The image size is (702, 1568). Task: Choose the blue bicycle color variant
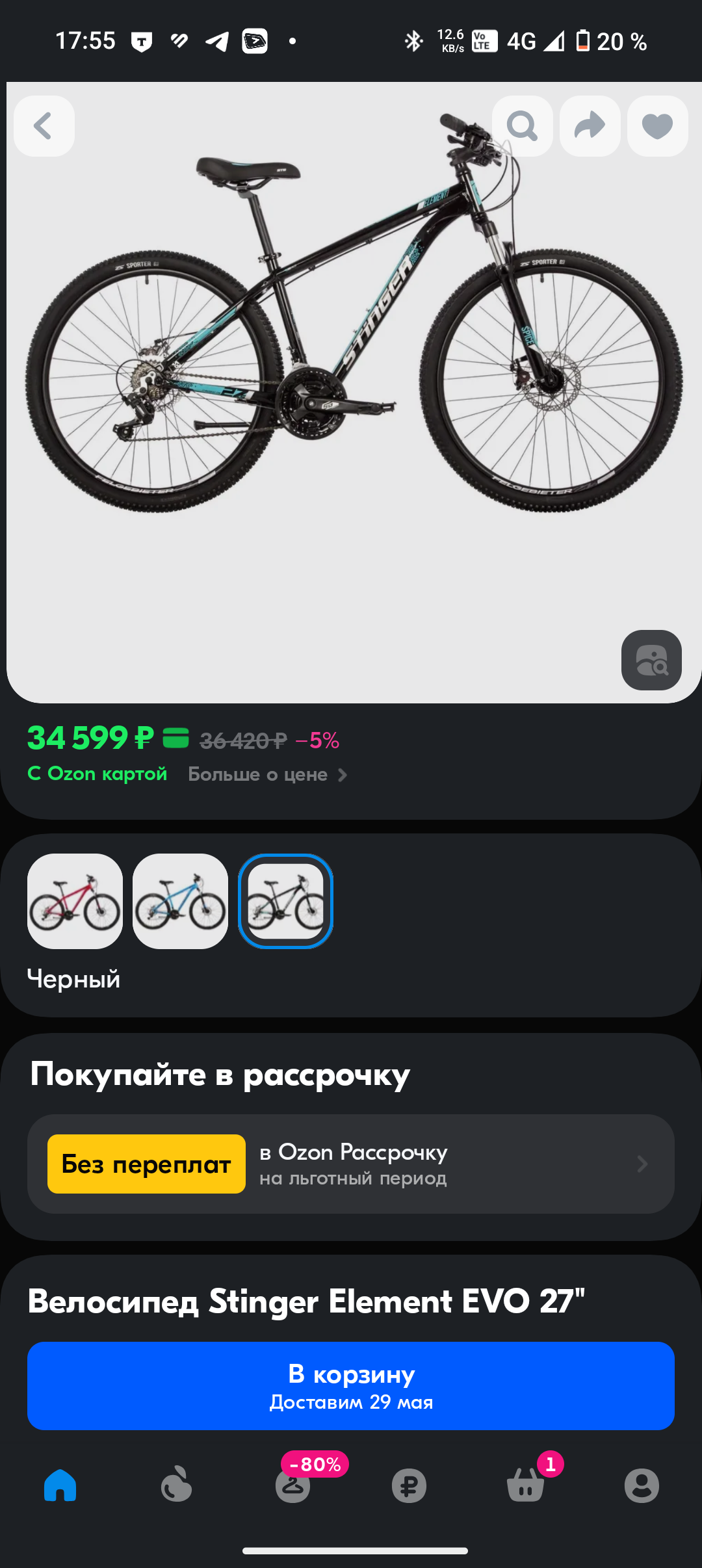[x=180, y=901]
